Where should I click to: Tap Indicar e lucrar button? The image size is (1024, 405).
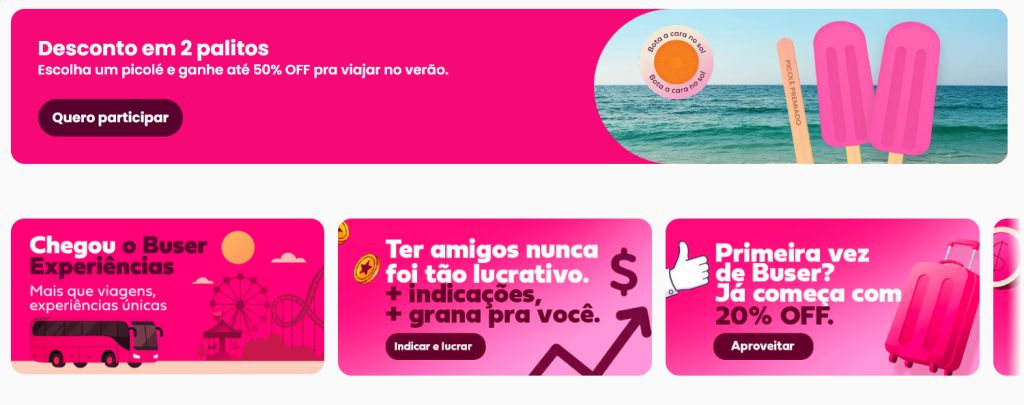[435, 346]
